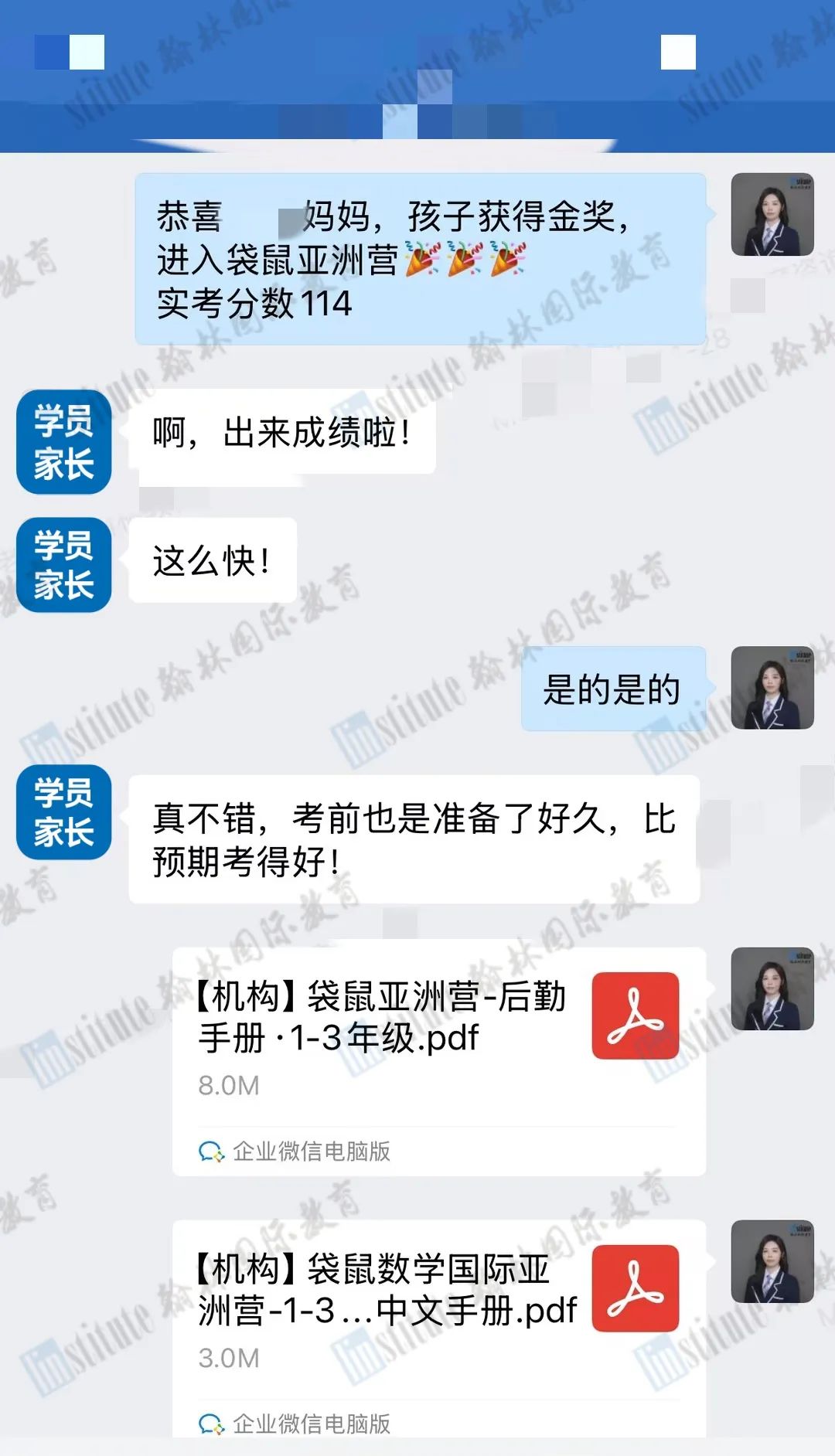Open the 袋鼠亚洲营-后勤手册 PDF file
The image size is (835, 1456).
(x=438, y=1036)
